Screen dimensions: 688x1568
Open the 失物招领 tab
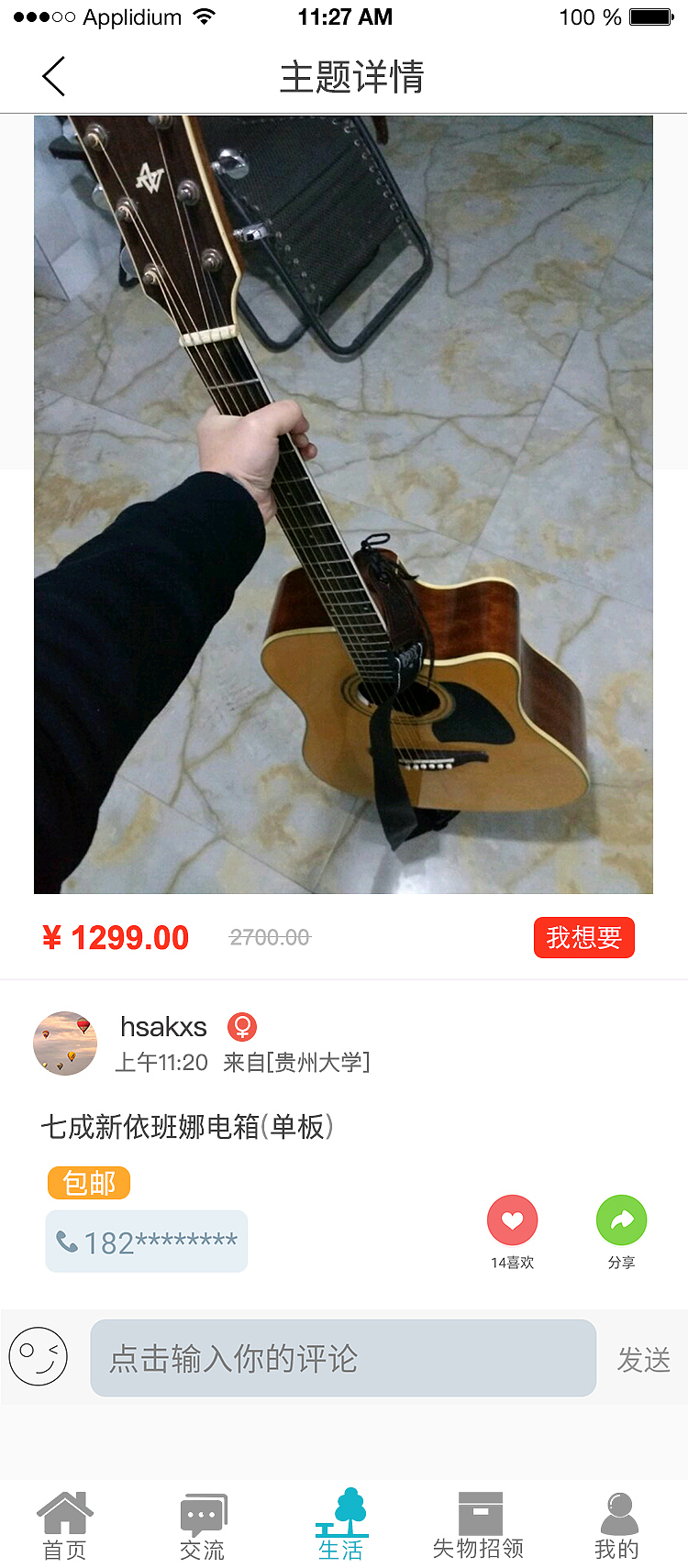pyautogui.click(x=479, y=1526)
